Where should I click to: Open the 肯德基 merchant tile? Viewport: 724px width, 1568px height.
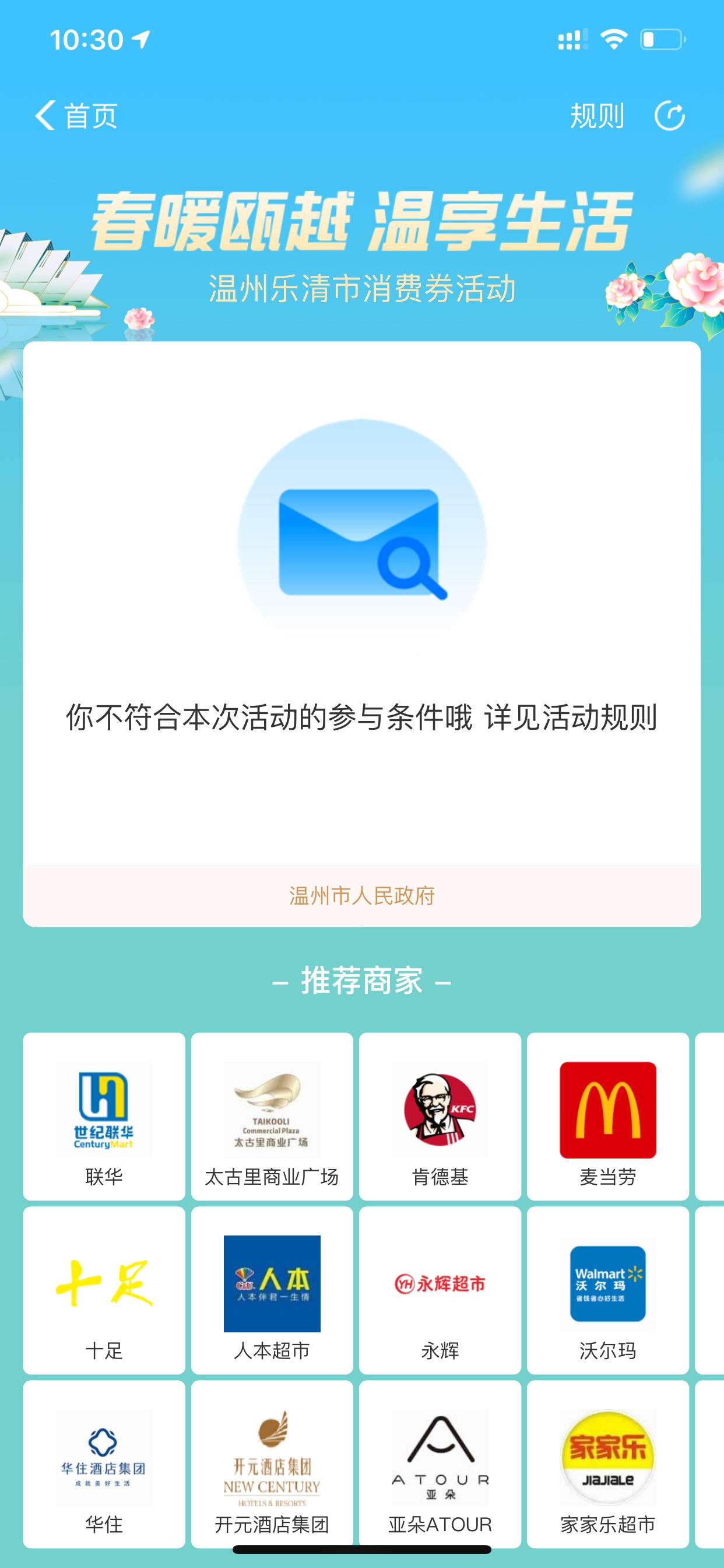coord(440,1116)
